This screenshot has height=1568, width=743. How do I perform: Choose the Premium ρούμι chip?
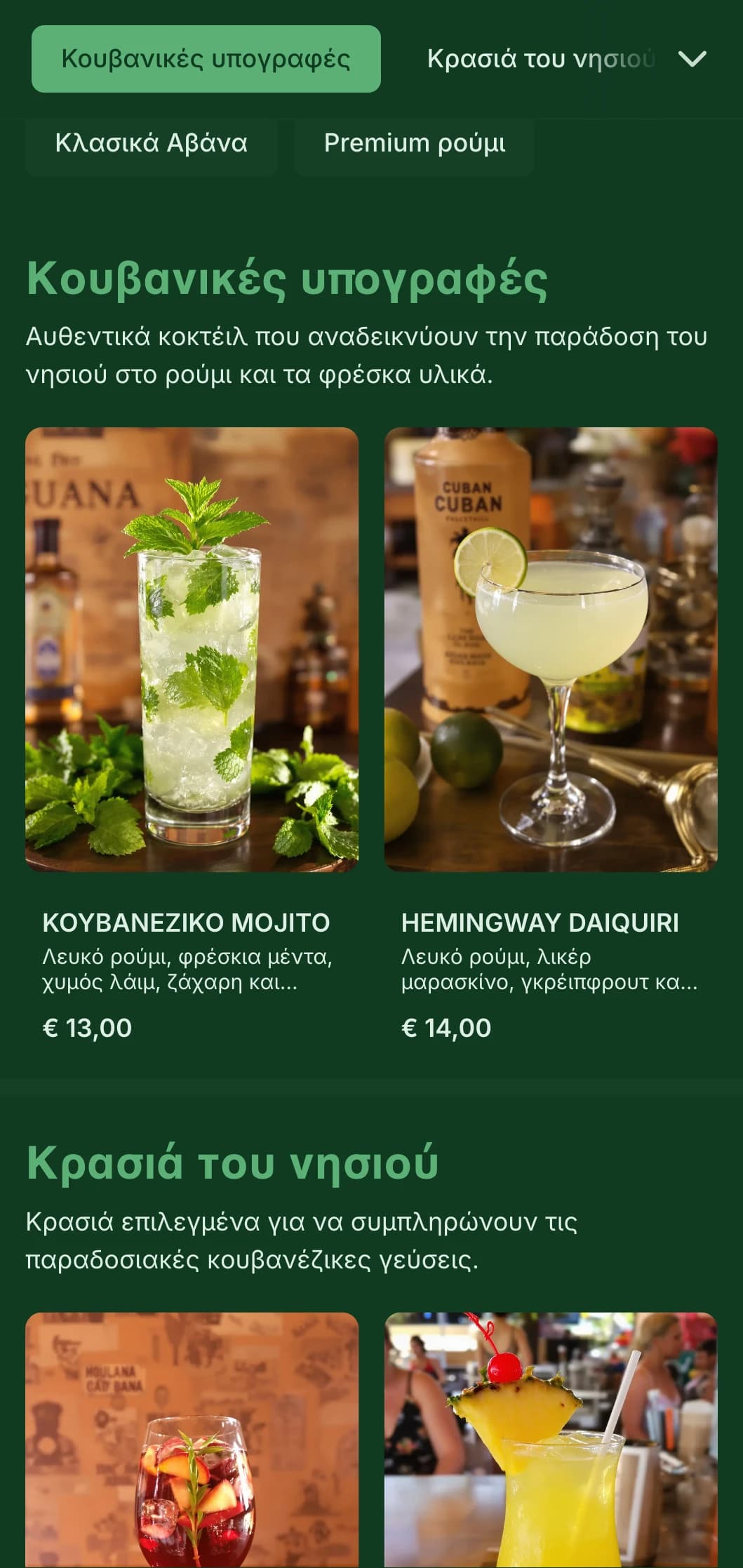(x=414, y=143)
